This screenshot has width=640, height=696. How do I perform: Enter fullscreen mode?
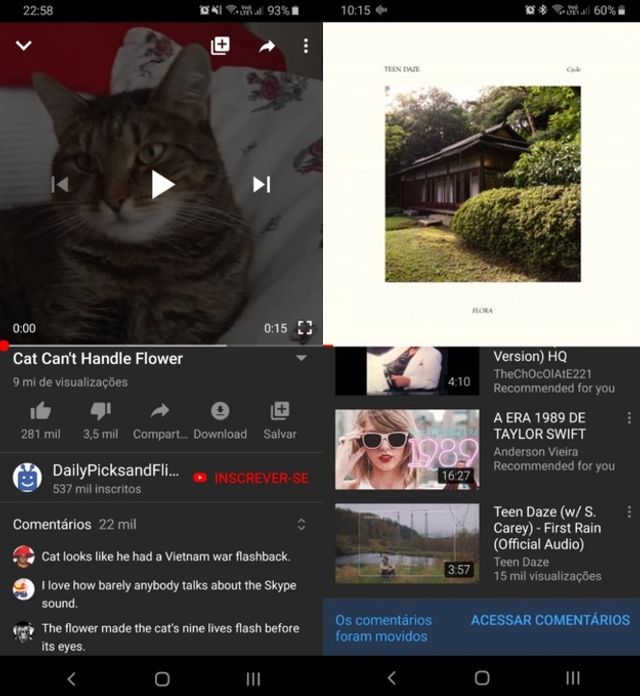[x=305, y=328]
